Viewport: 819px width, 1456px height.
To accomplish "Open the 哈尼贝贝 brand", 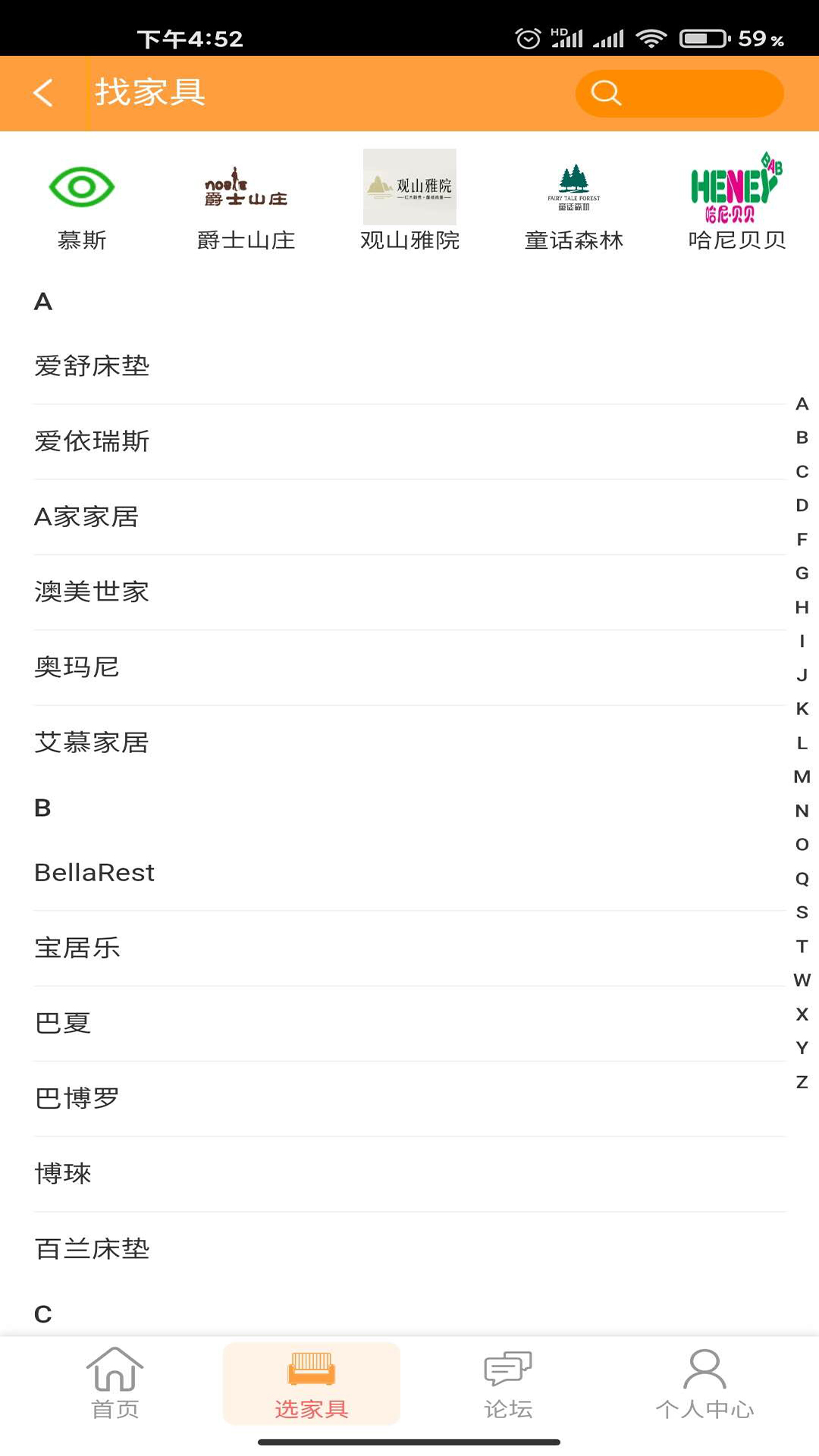I will [x=736, y=202].
